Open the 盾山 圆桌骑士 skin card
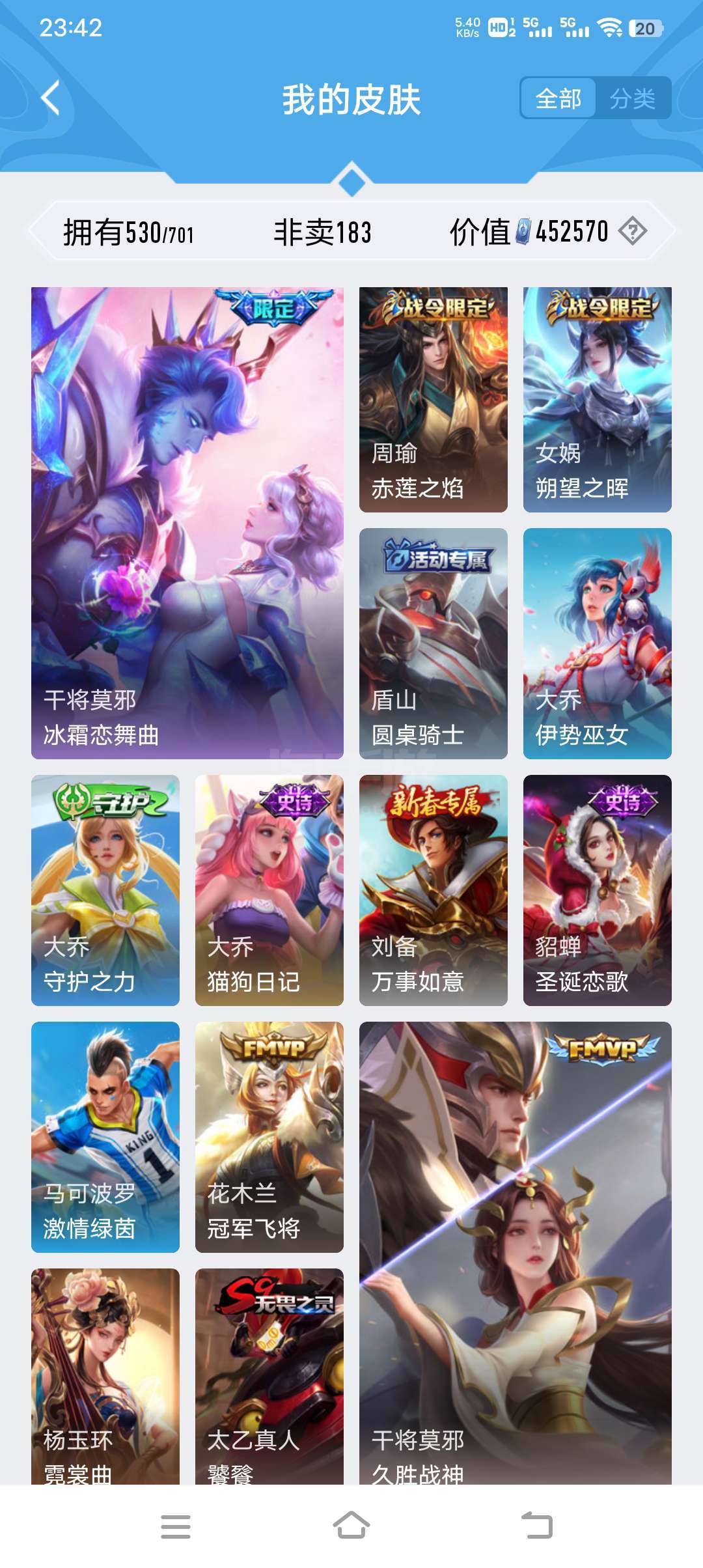 pyautogui.click(x=434, y=643)
